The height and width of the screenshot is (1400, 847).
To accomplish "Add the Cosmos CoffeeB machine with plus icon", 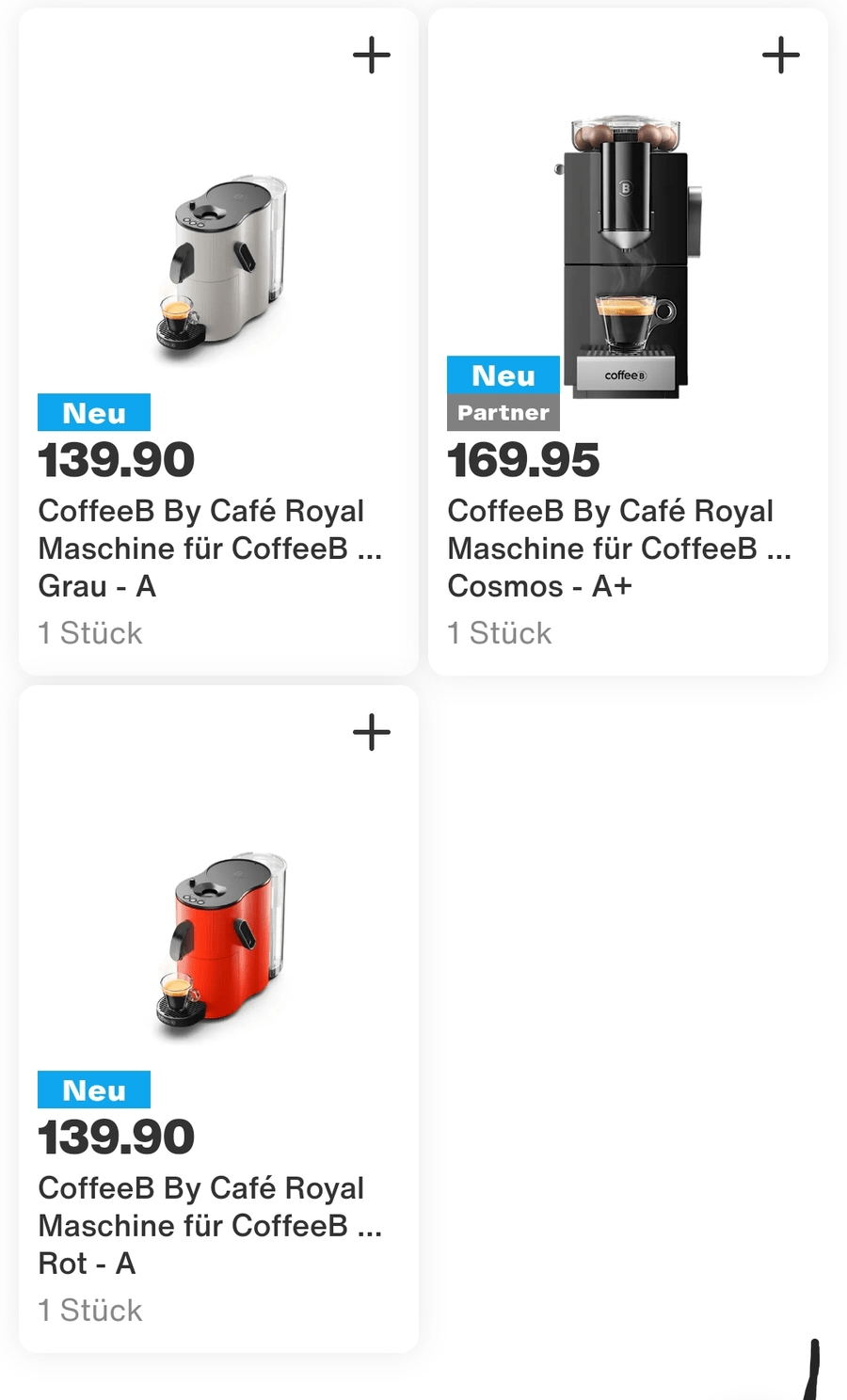I will [780, 56].
